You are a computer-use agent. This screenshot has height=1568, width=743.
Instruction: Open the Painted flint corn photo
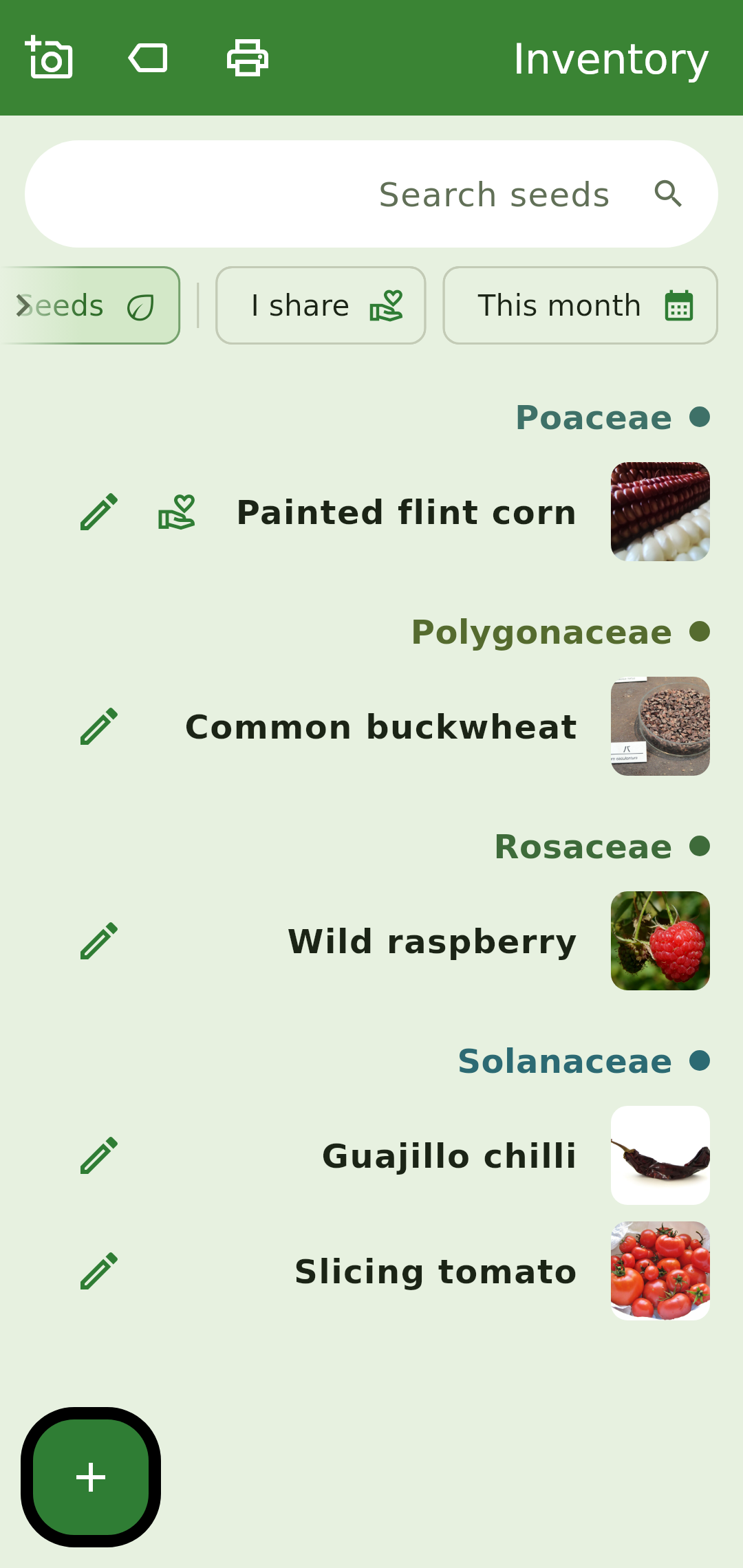pyautogui.click(x=660, y=512)
